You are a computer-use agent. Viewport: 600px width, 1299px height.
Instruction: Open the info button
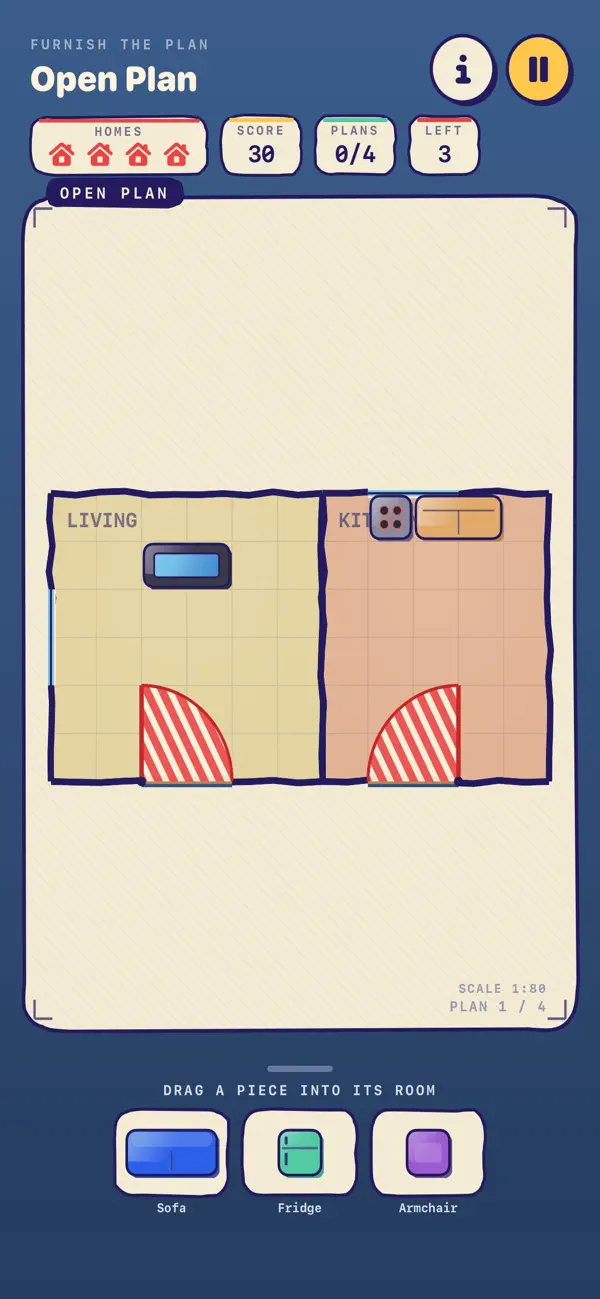coord(462,69)
